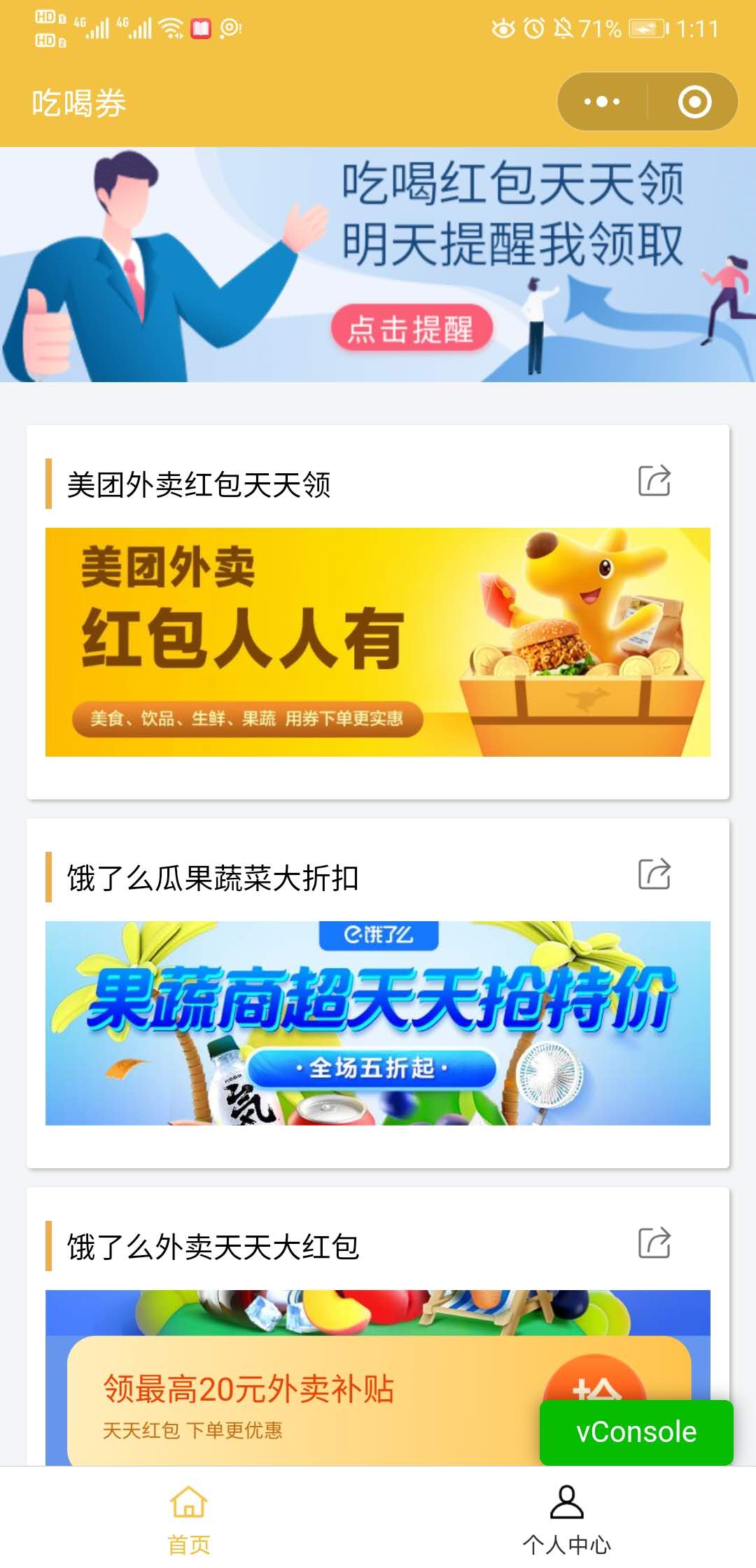Share the 美团外卖红包天天领 card

coord(654,481)
